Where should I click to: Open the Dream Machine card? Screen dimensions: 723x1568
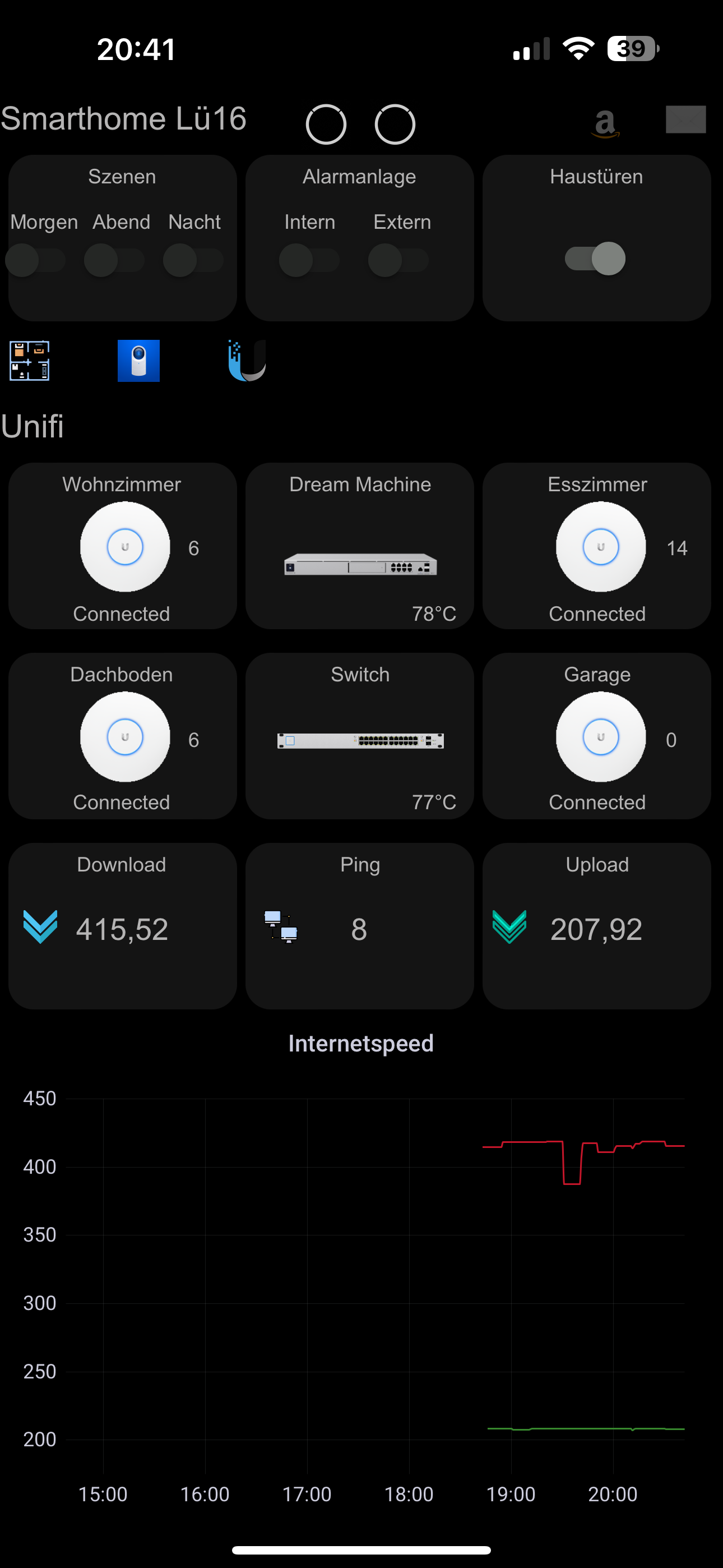pyautogui.click(x=360, y=546)
